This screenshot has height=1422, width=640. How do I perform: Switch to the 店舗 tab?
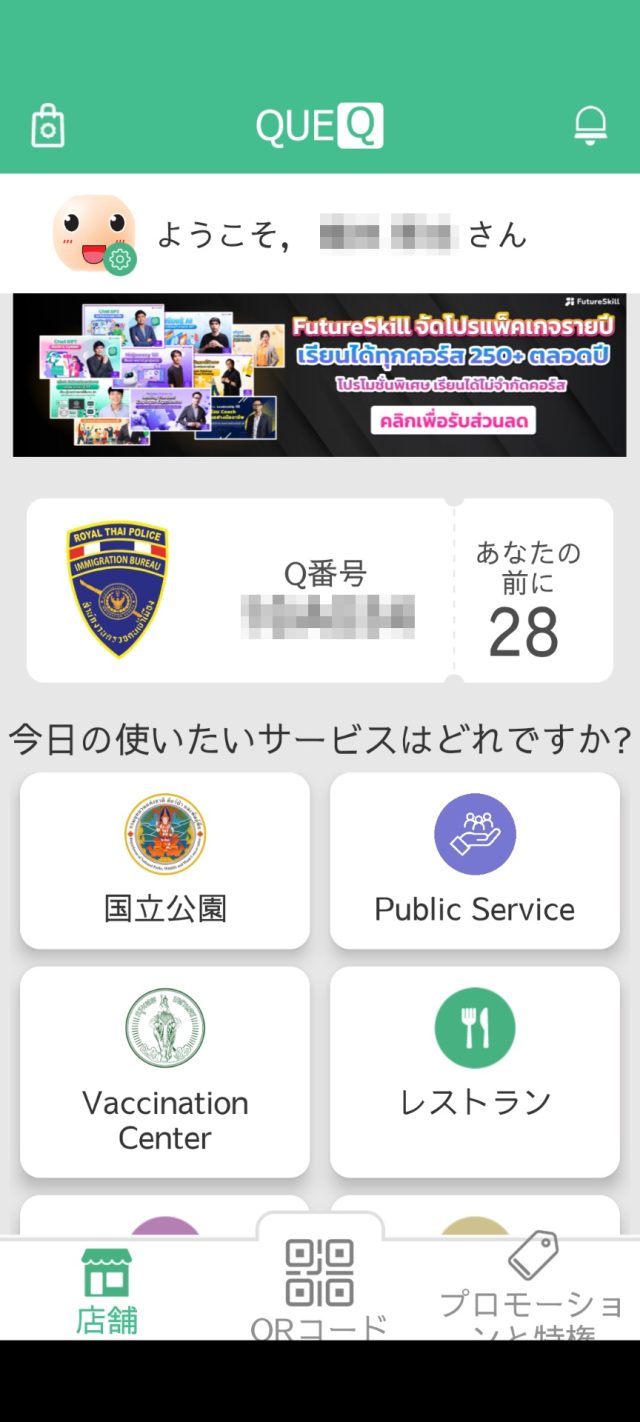(x=106, y=1289)
